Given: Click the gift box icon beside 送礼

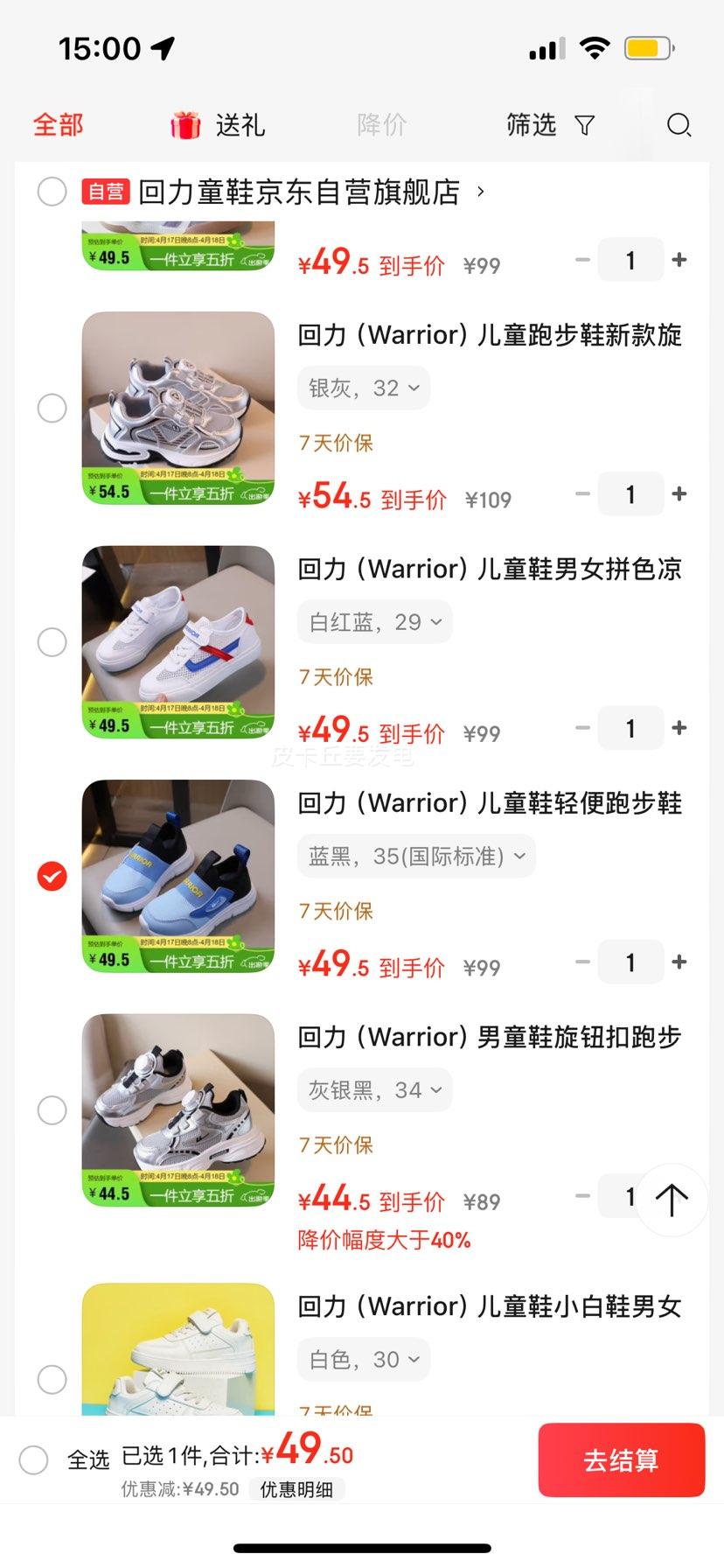Looking at the screenshot, I should tap(181, 123).
